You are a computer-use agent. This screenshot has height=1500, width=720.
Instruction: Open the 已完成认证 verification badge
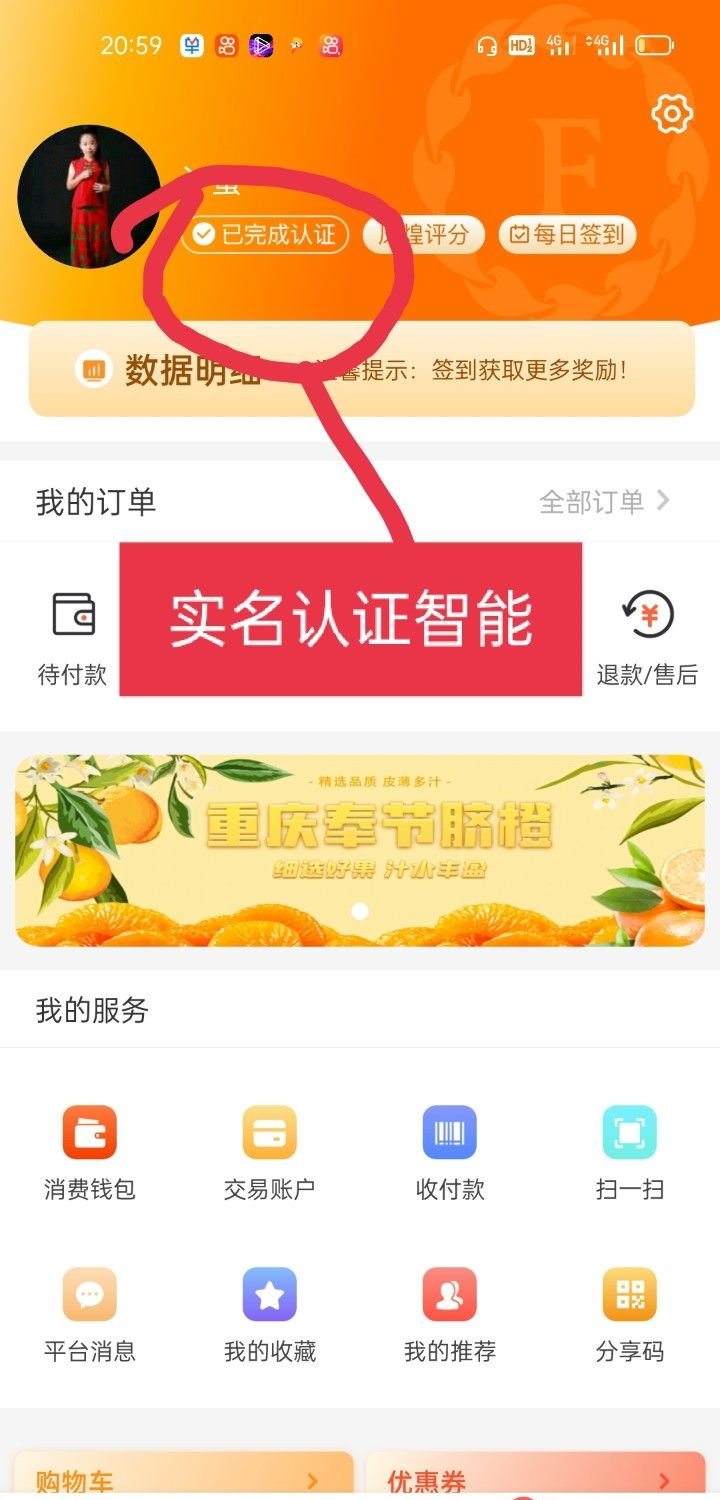tap(265, 235)
